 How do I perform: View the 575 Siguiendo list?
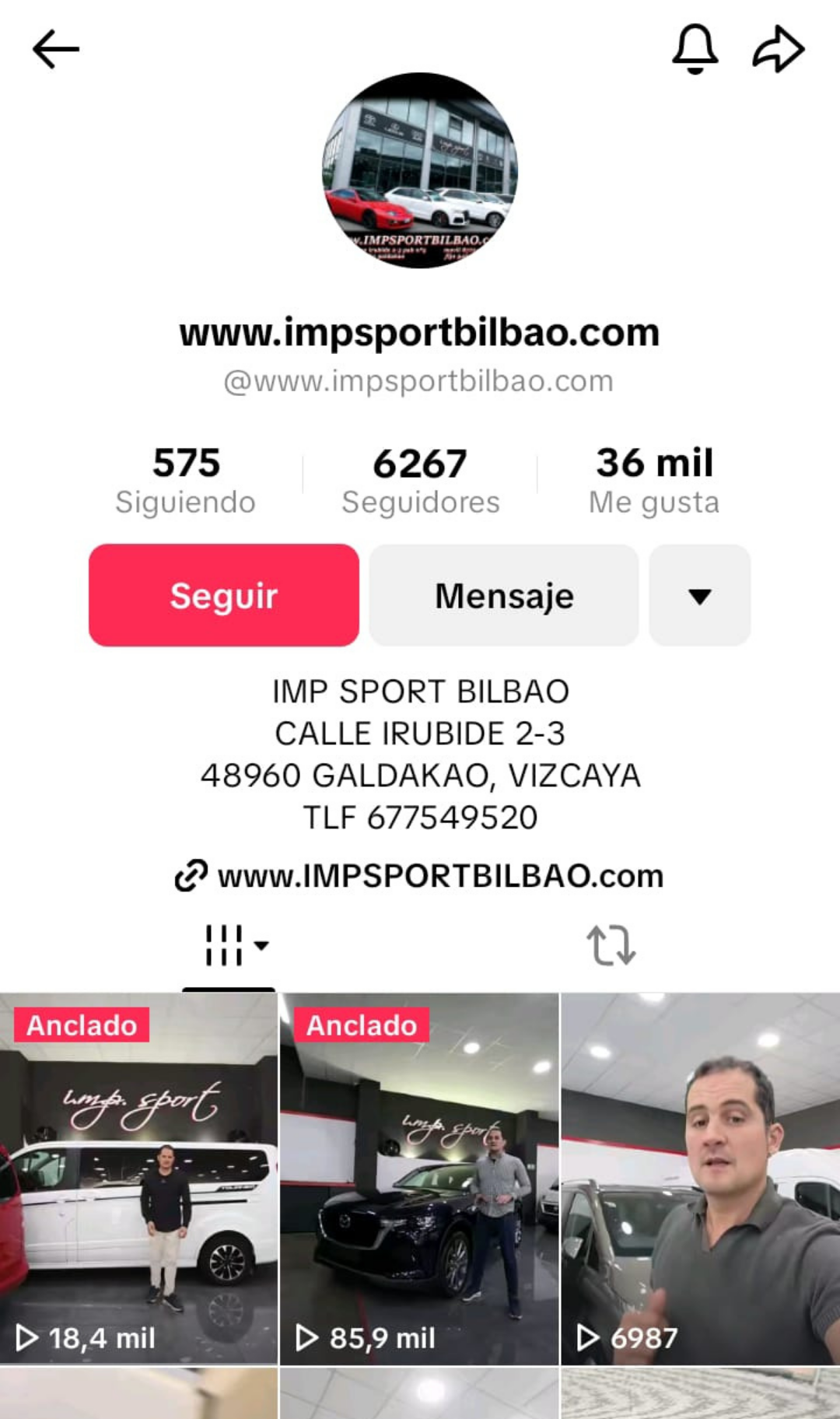pyautogui.click(x=186, y=480)
